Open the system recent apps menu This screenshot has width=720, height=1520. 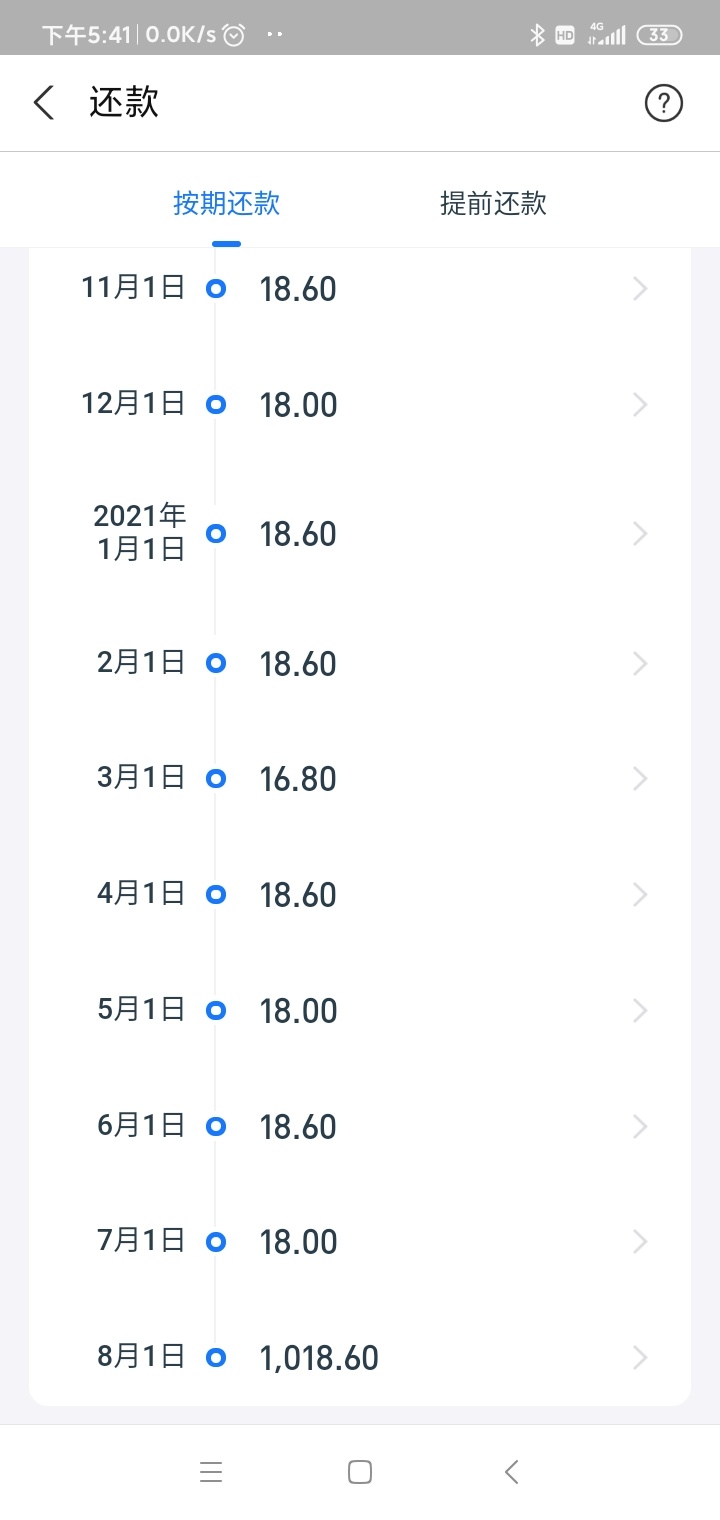(x=211, y=1472)
